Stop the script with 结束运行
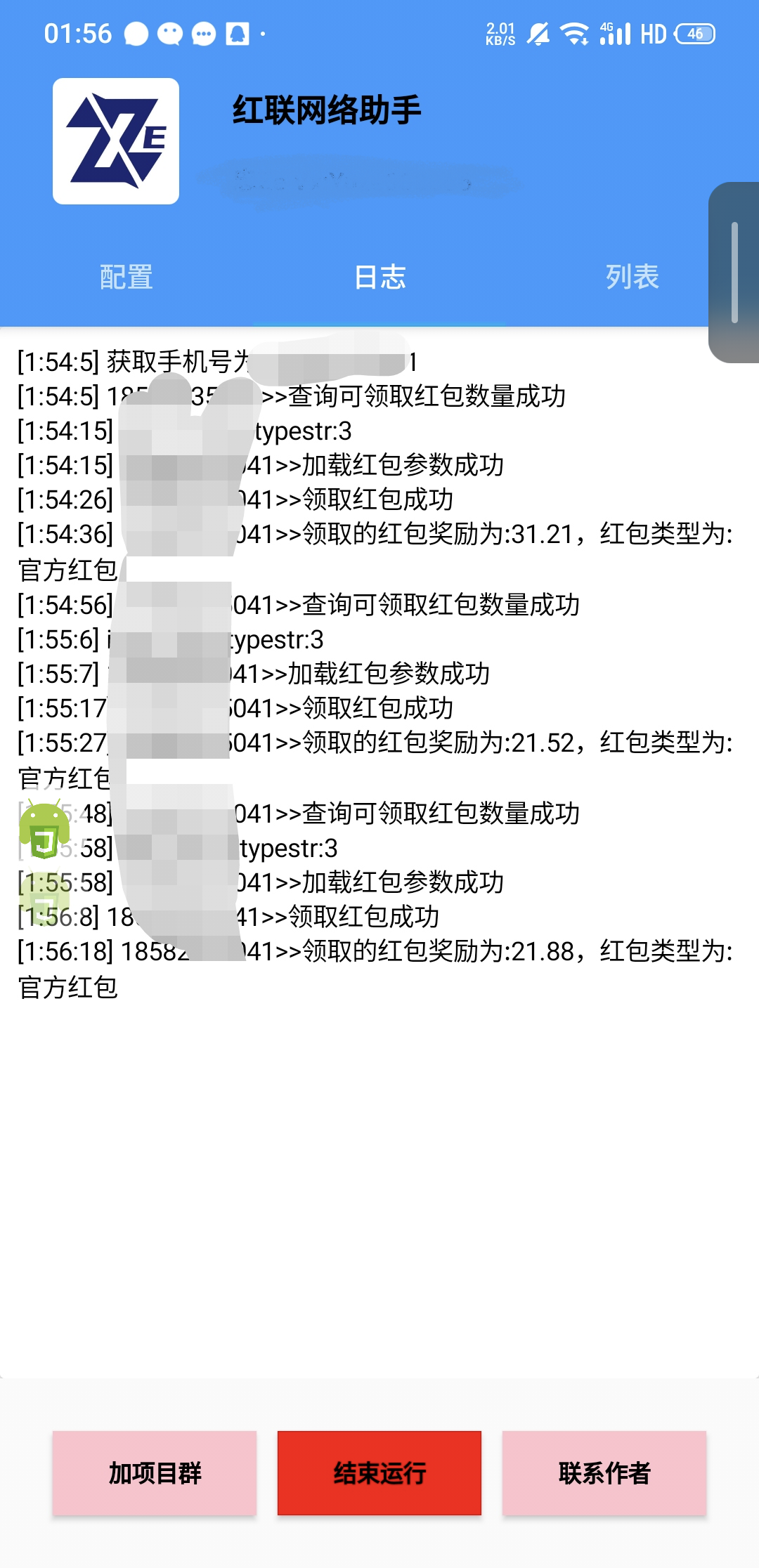 (379, 1472)
